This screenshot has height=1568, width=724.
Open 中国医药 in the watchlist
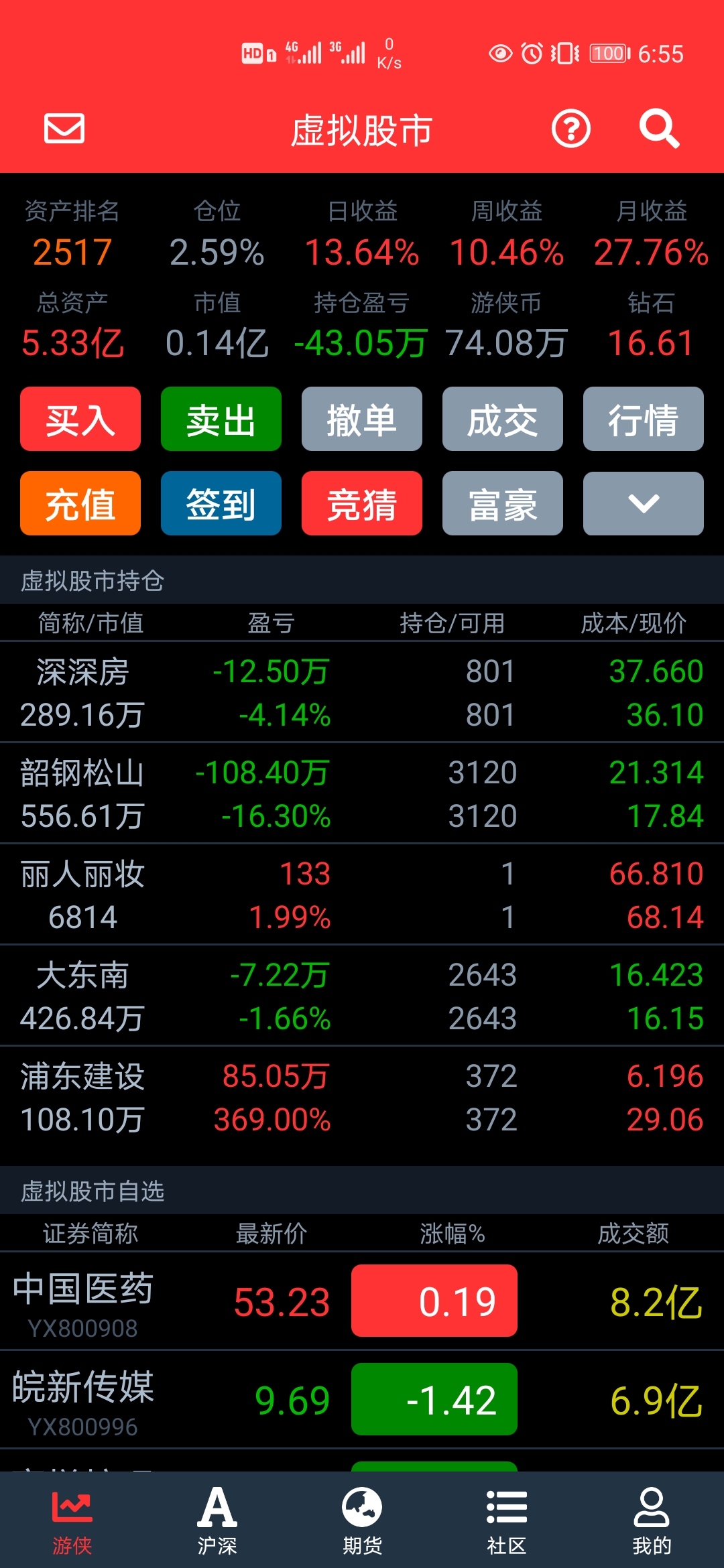click(362, 1301)
